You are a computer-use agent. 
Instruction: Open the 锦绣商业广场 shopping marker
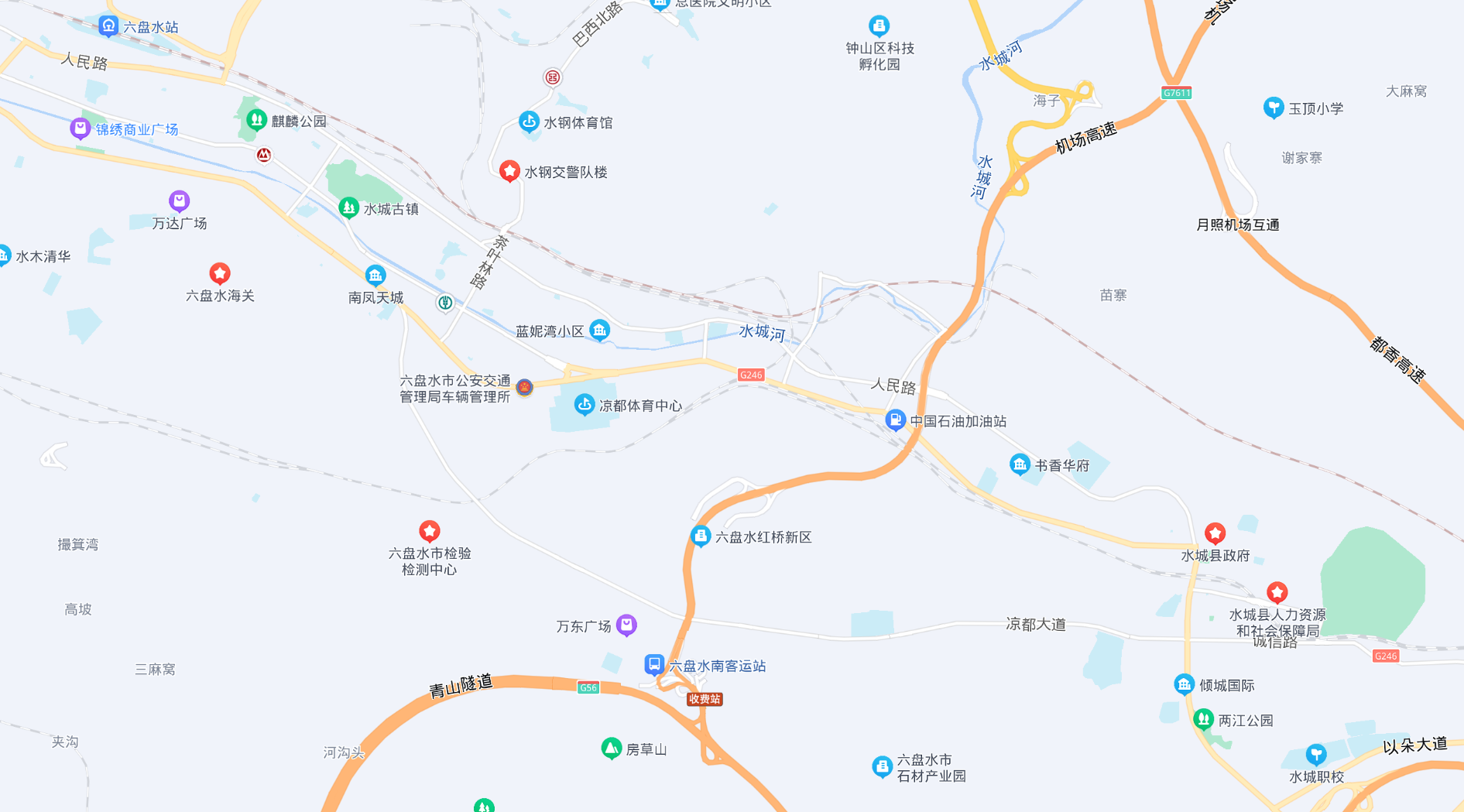click(80, 128)
